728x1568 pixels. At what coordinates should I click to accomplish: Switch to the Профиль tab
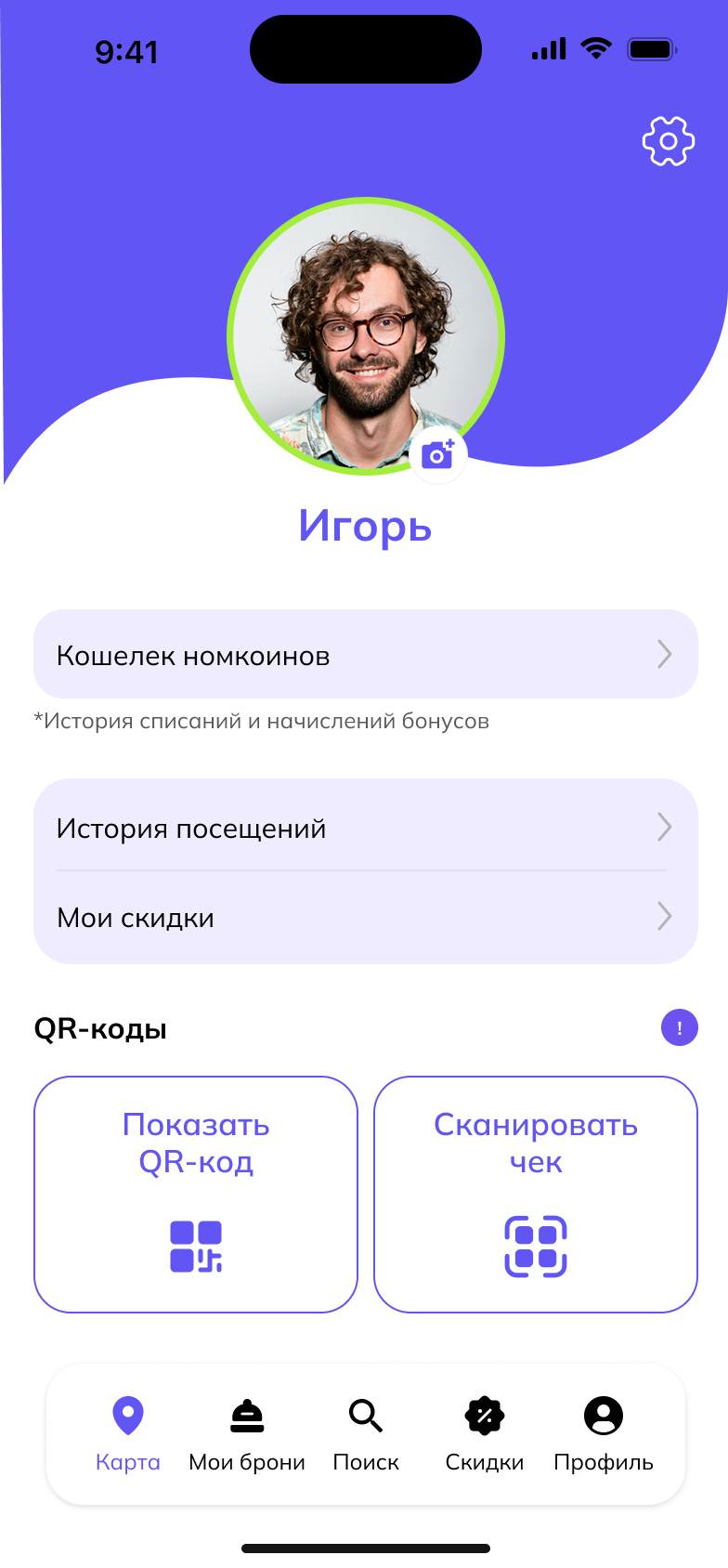click(603, 1431)
